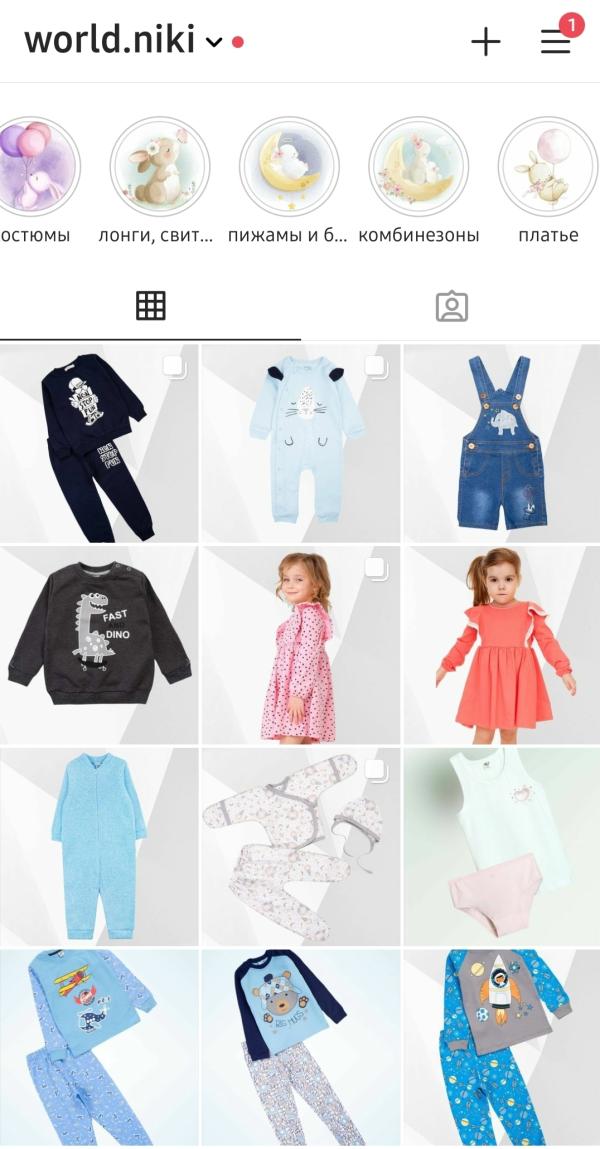Switch to the tagged photos tab
The width and height of the screenshot is (600, 1149).
tap(452, 306)
